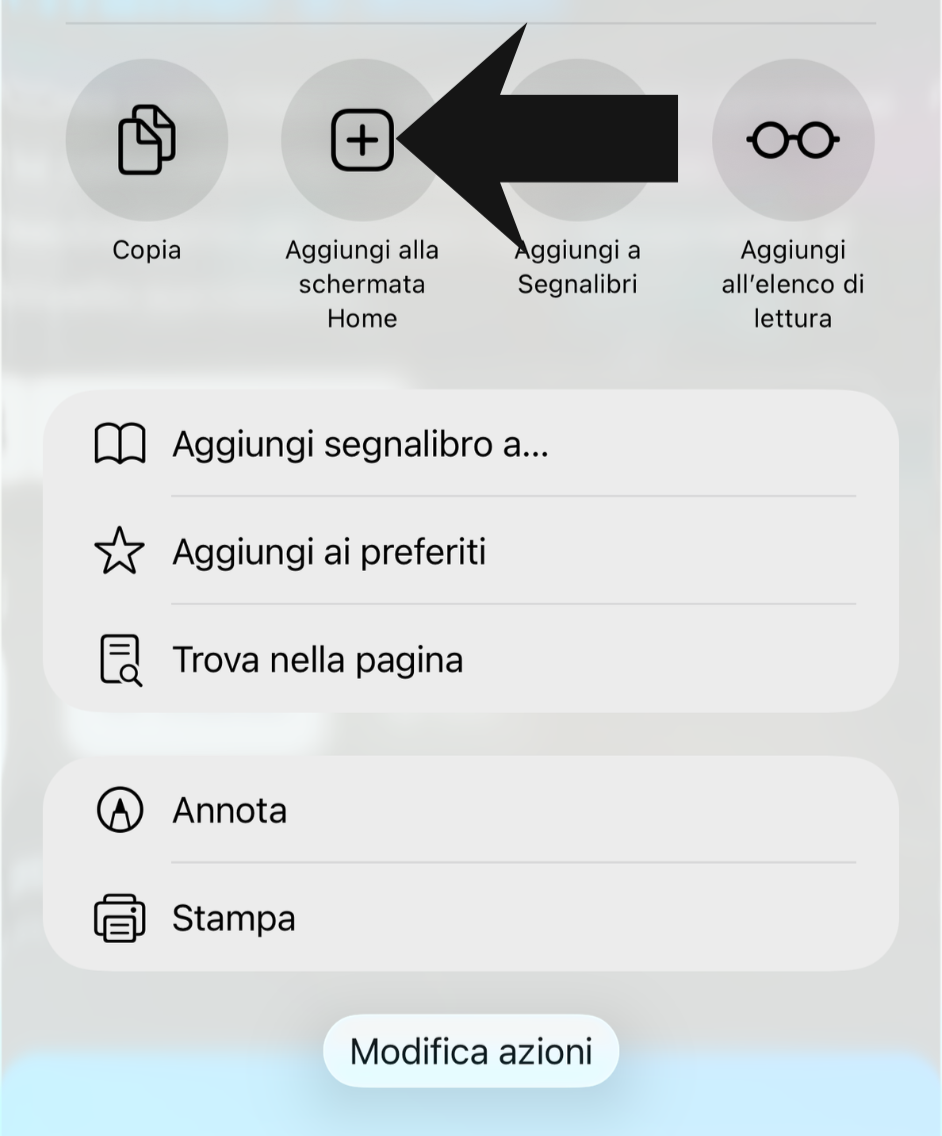Tap the arrow pointing at schermata Home action

tap(540, 140)
